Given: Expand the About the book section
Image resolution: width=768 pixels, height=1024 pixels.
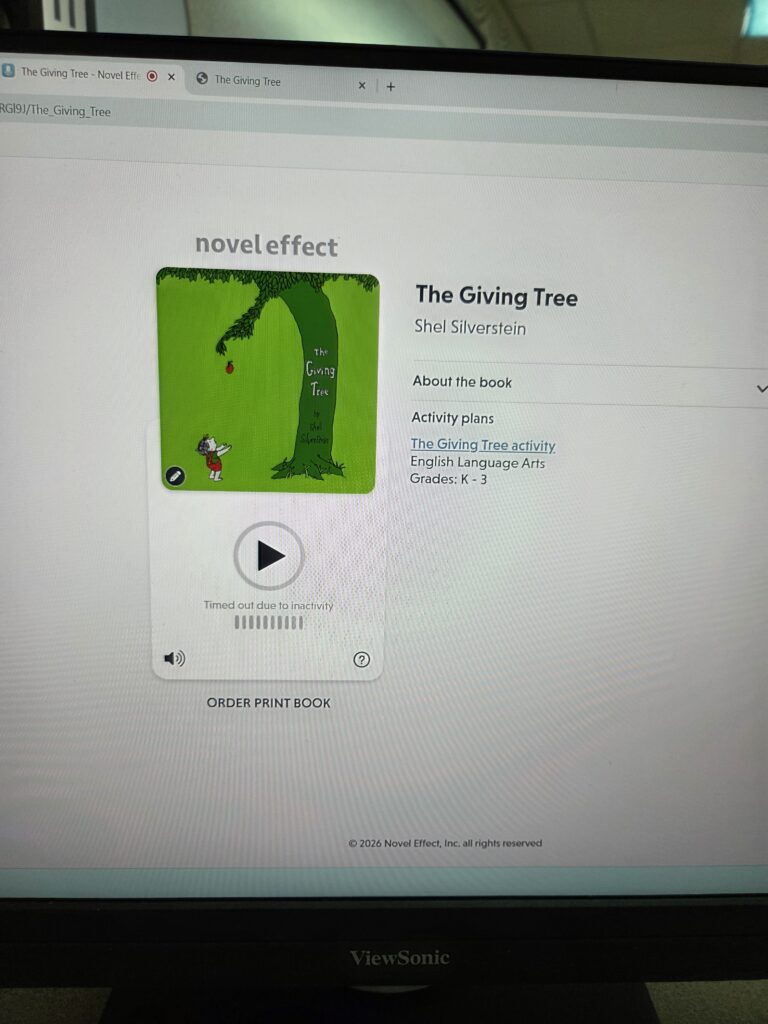Looking at the screenshot, I should (761, 388).
